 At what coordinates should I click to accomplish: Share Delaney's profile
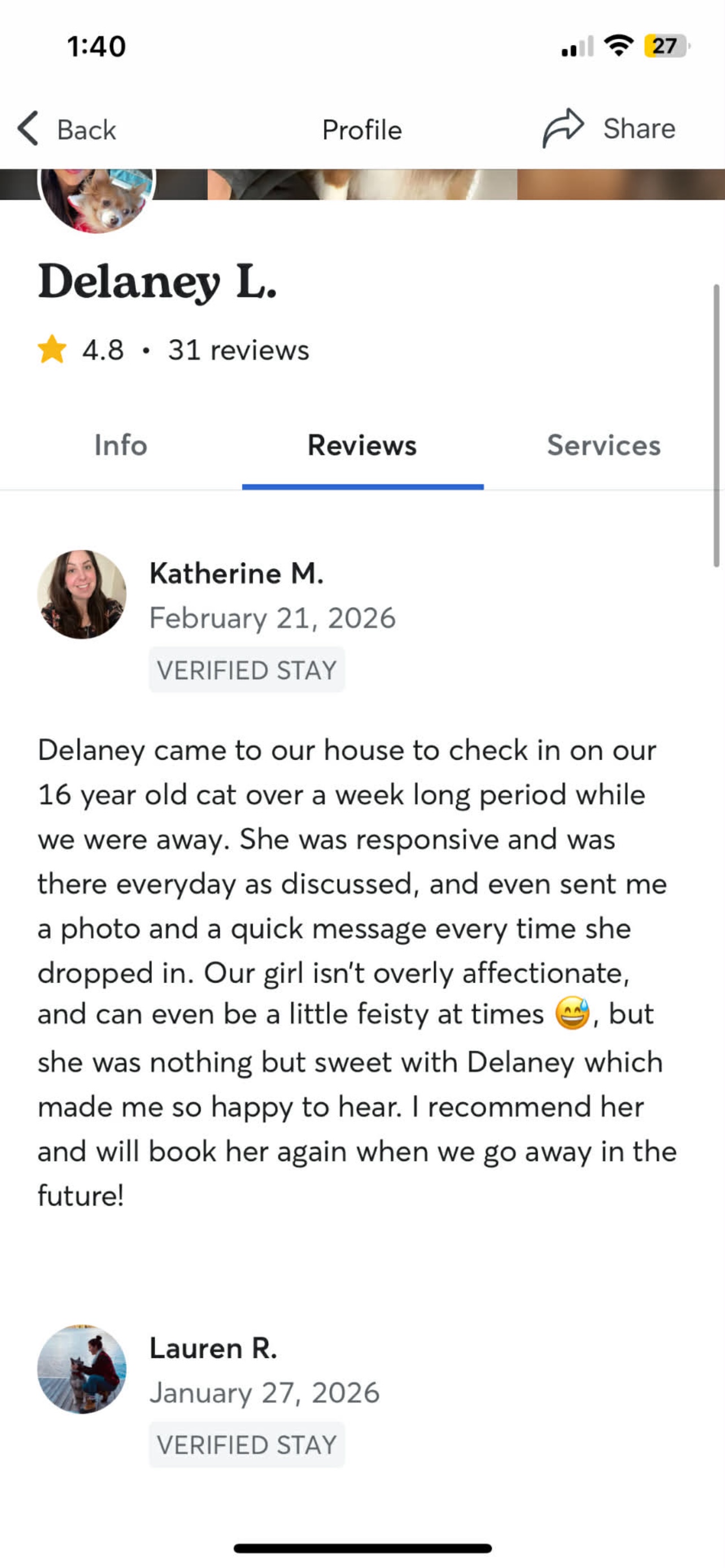pyautogui.click(x=609, y=129)
